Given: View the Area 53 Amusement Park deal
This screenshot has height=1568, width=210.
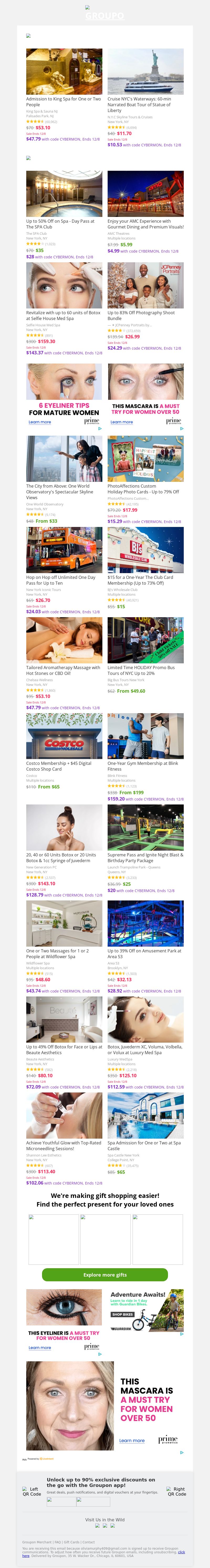Looking at the screenshot, I should pyautogui.click(x=145, y=953).
